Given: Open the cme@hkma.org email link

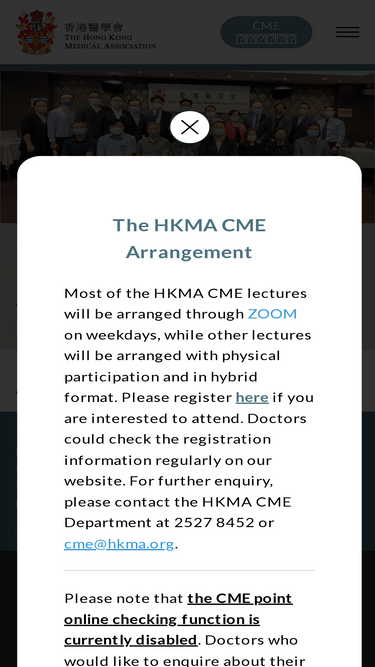Looking at the screenshot, I should coord(119,544).
